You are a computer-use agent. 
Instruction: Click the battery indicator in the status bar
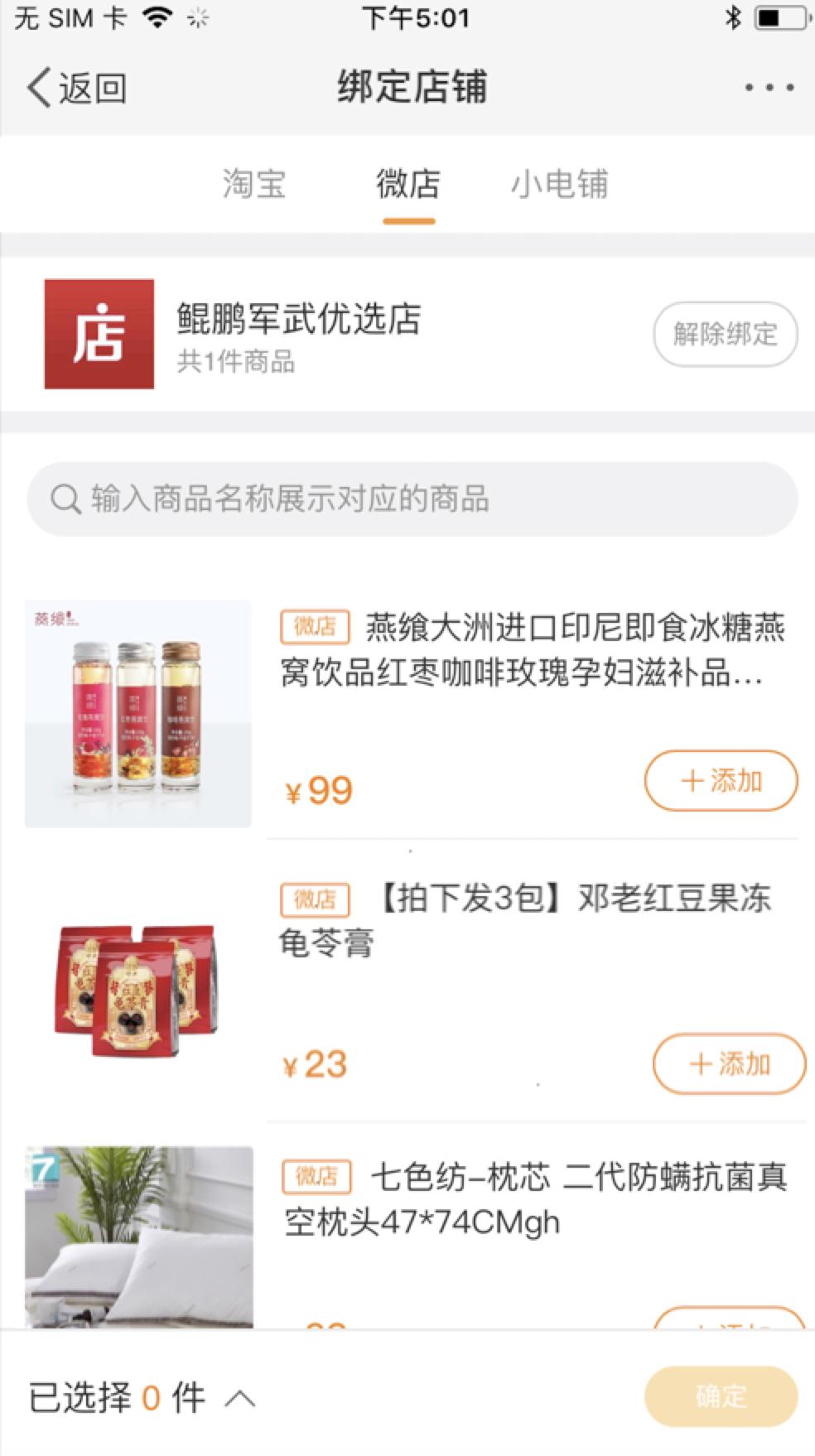(774, 17)
